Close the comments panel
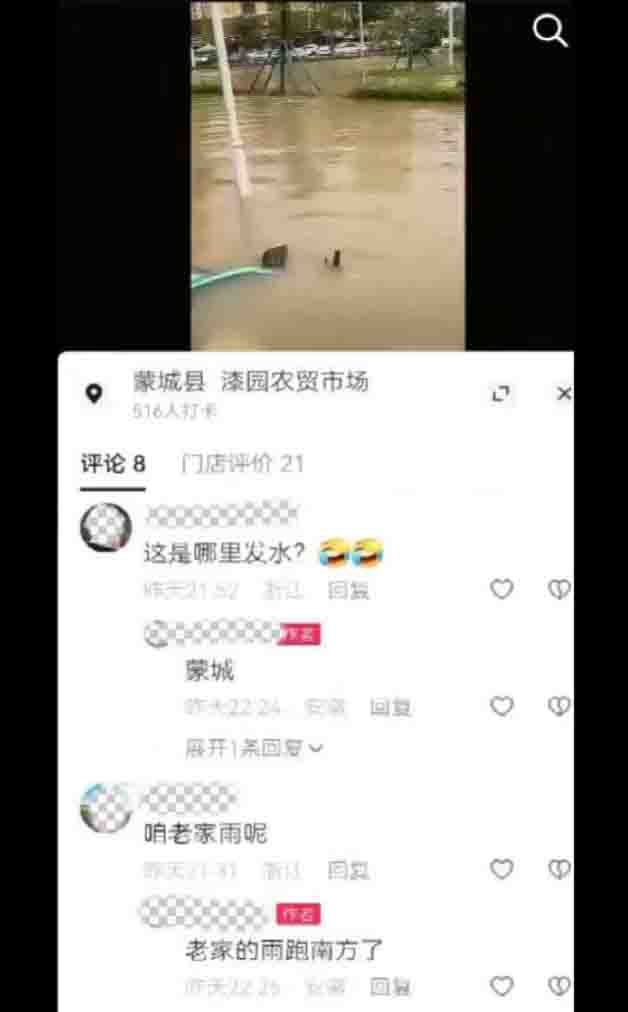The width and height of the screenshot is (628, 1012). pyautogui.click(x=564, y=394)
